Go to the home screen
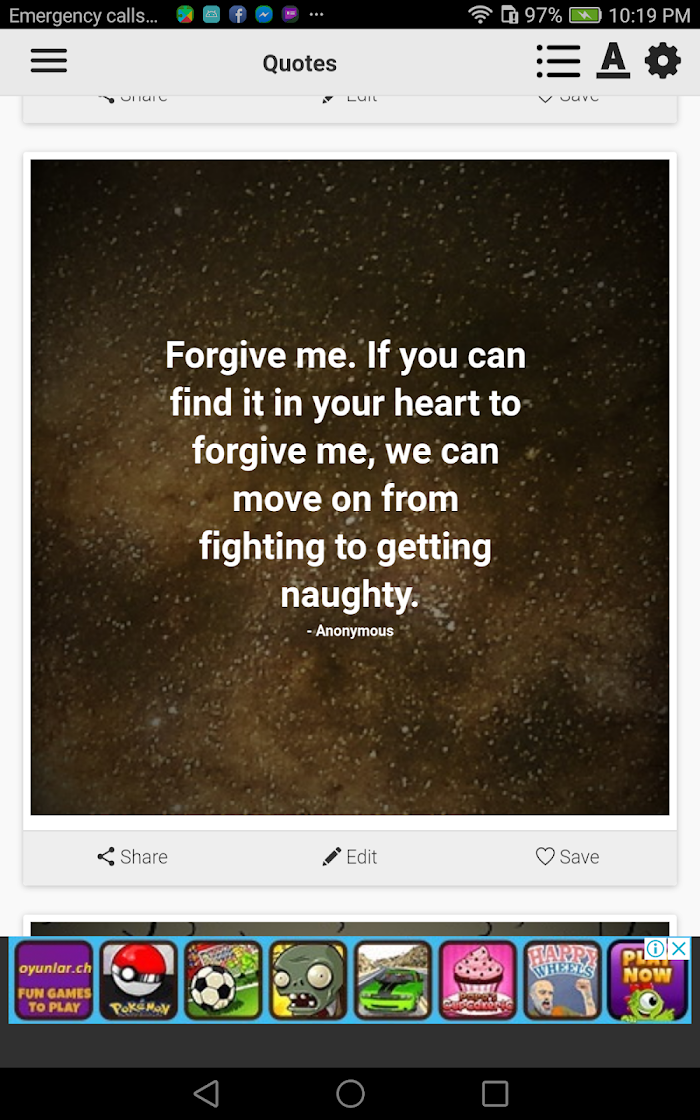Viewport: 700px width, 1120px height. pyautogui.click(x=350, y=1093)
